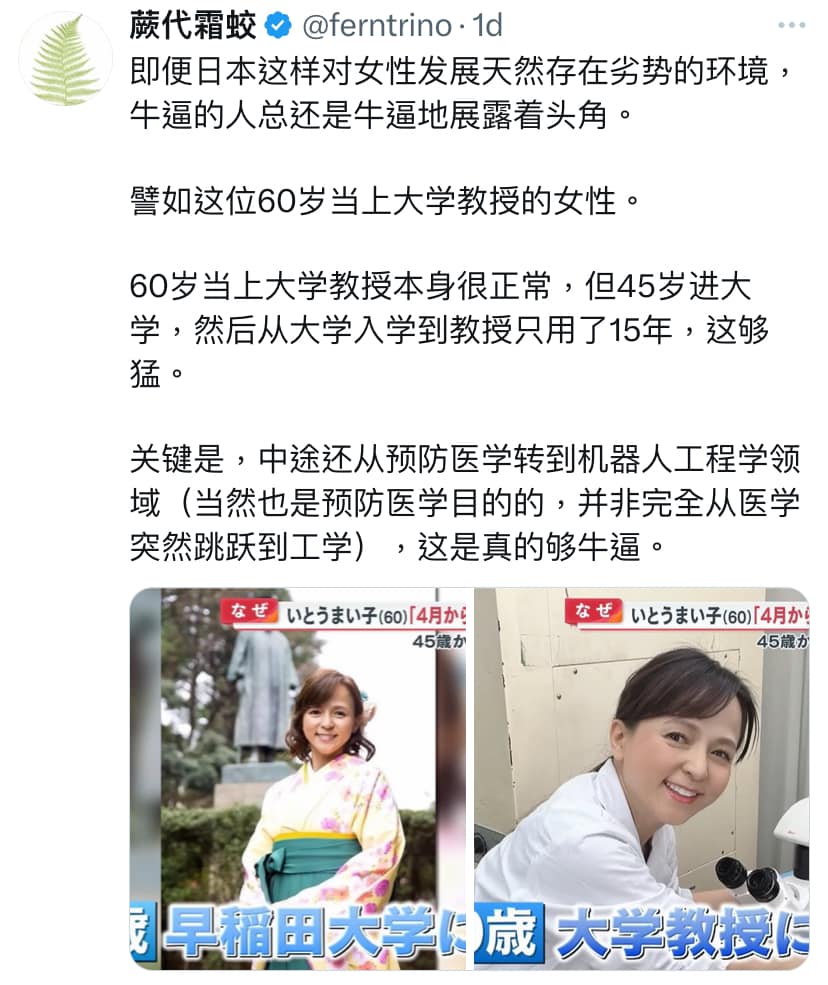Open the photo of woman in lab coat
The width and height of the screenshot is (828, 985).
coord(641,777)
